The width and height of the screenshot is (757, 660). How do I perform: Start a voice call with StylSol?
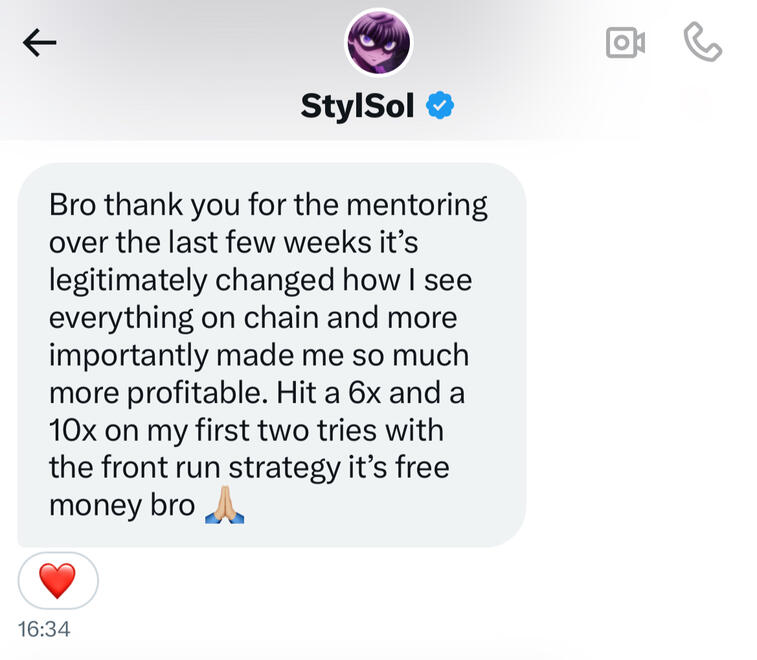703,42
